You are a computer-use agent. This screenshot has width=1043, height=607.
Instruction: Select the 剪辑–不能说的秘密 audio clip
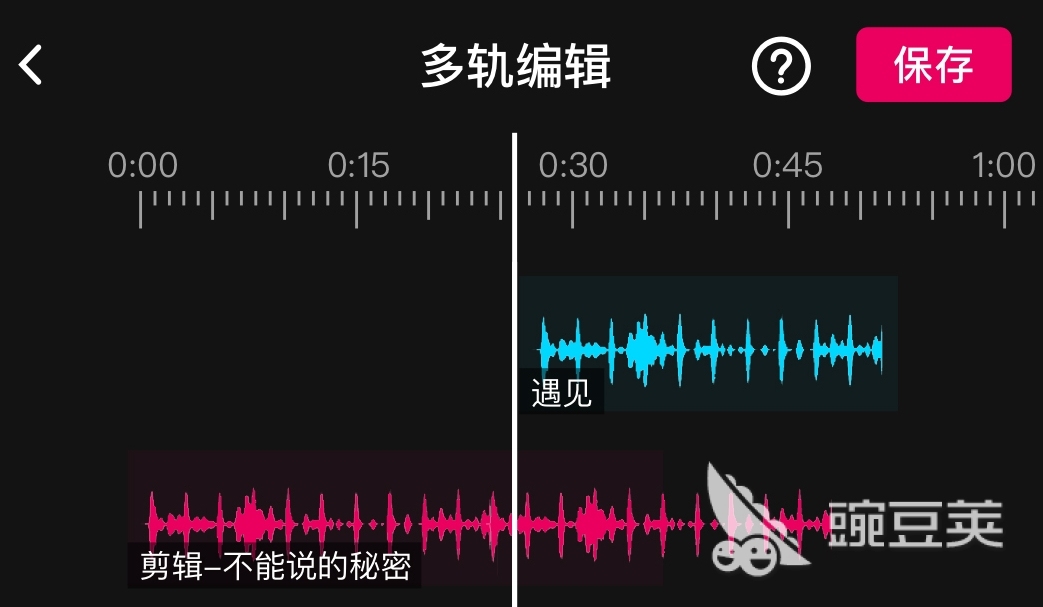click(394, 518)
